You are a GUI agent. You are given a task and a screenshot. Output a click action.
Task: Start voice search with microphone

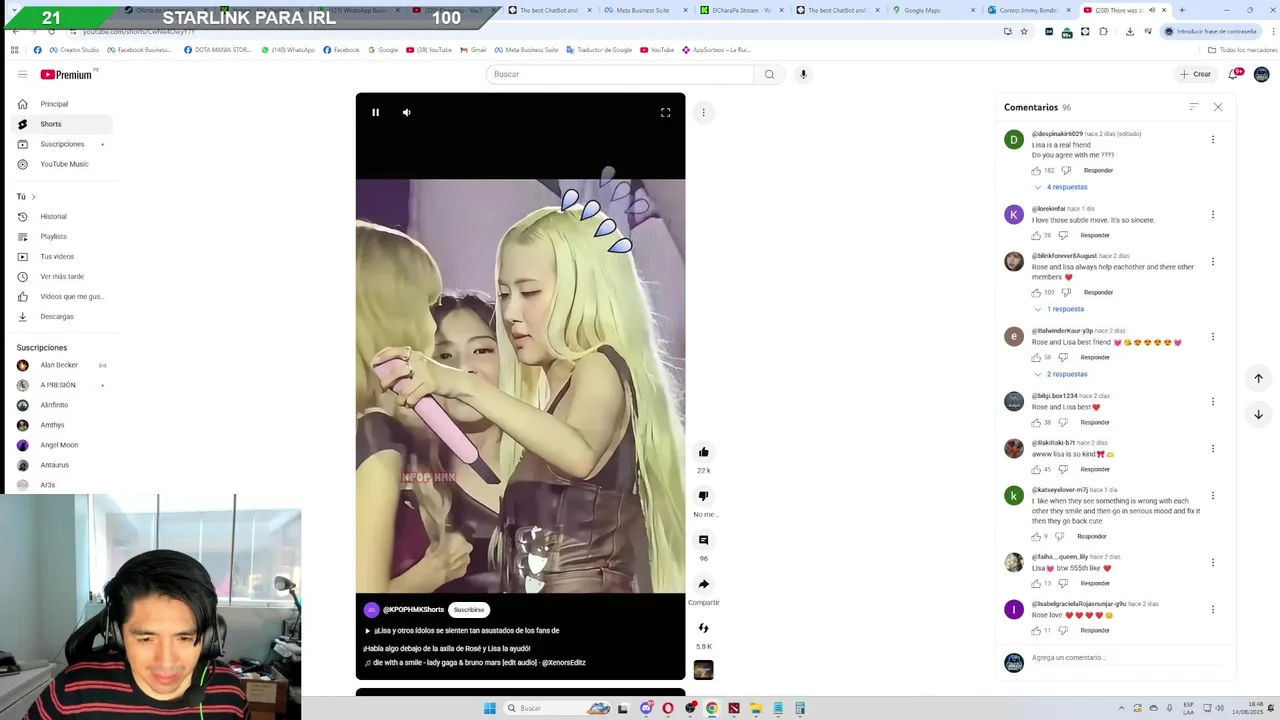(802, 74)
